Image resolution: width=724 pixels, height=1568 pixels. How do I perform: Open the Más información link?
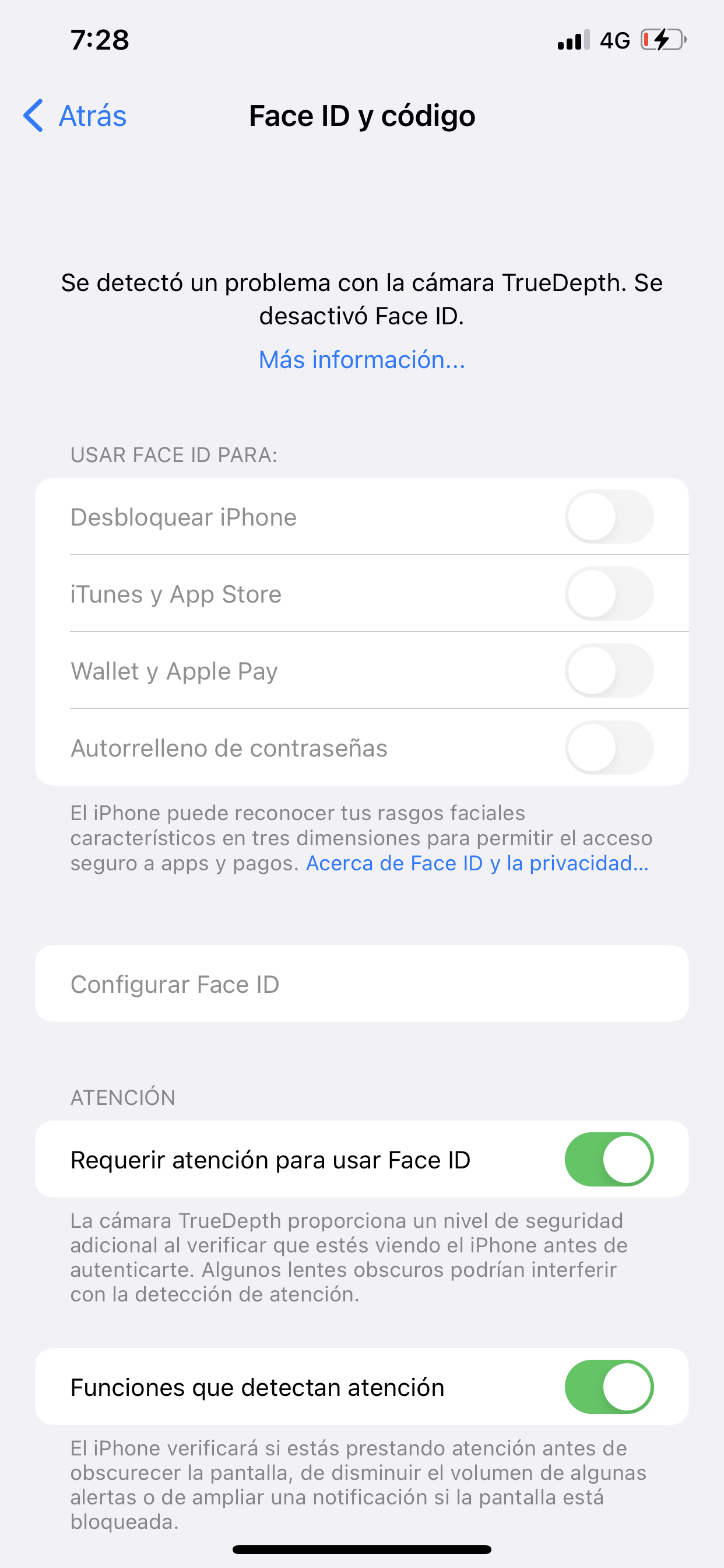pyautogui.click(x=361, y=360)
